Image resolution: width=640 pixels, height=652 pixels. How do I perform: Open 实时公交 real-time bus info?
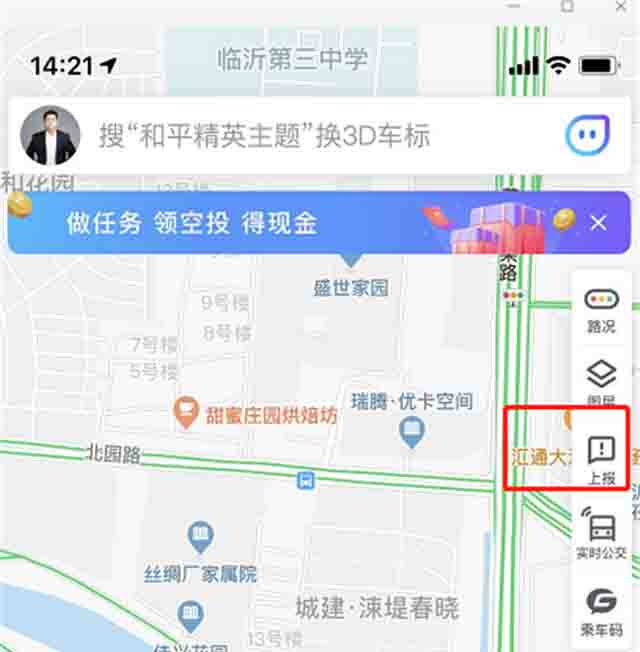pyautogui.click(x=601, y=532)
